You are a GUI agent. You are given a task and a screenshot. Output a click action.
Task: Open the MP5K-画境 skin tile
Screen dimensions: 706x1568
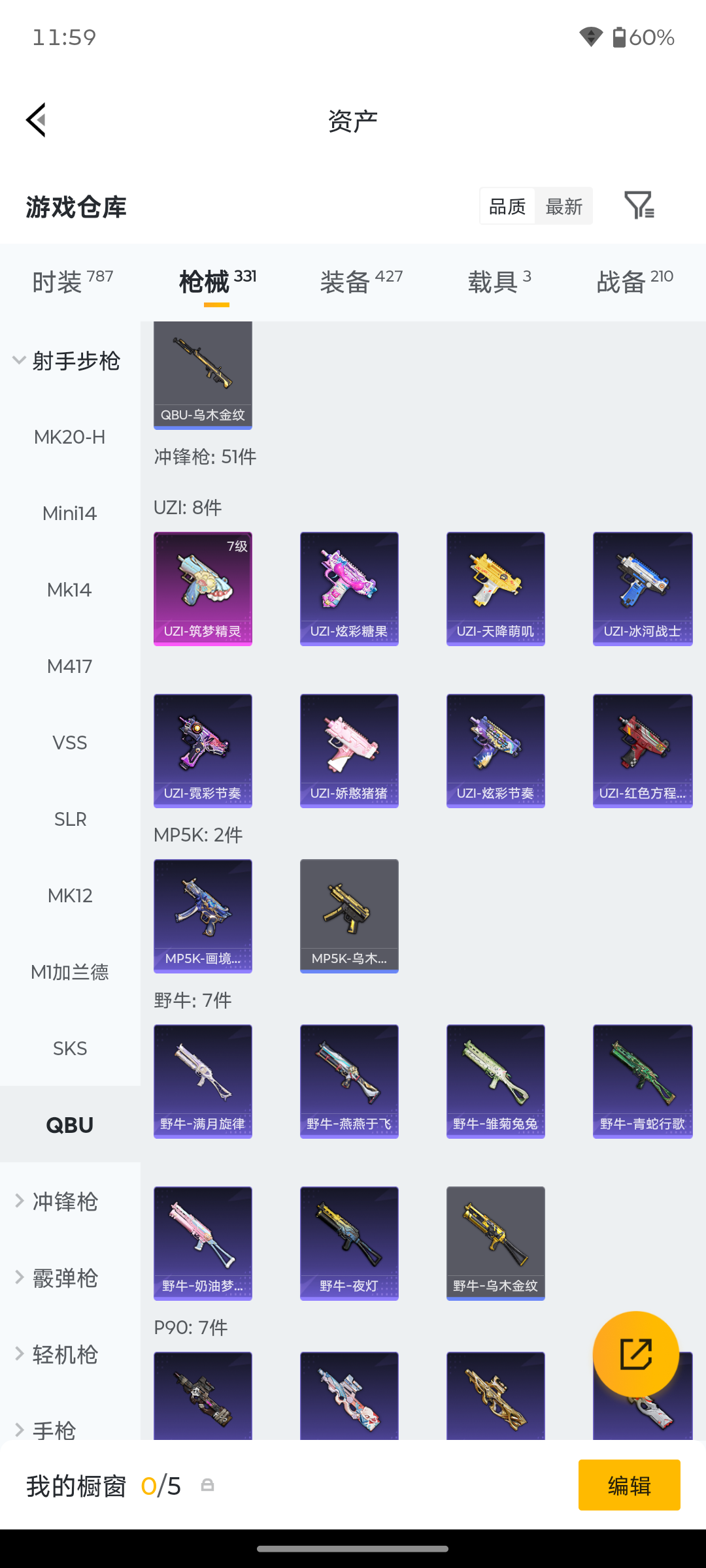[x=203, y=916]
